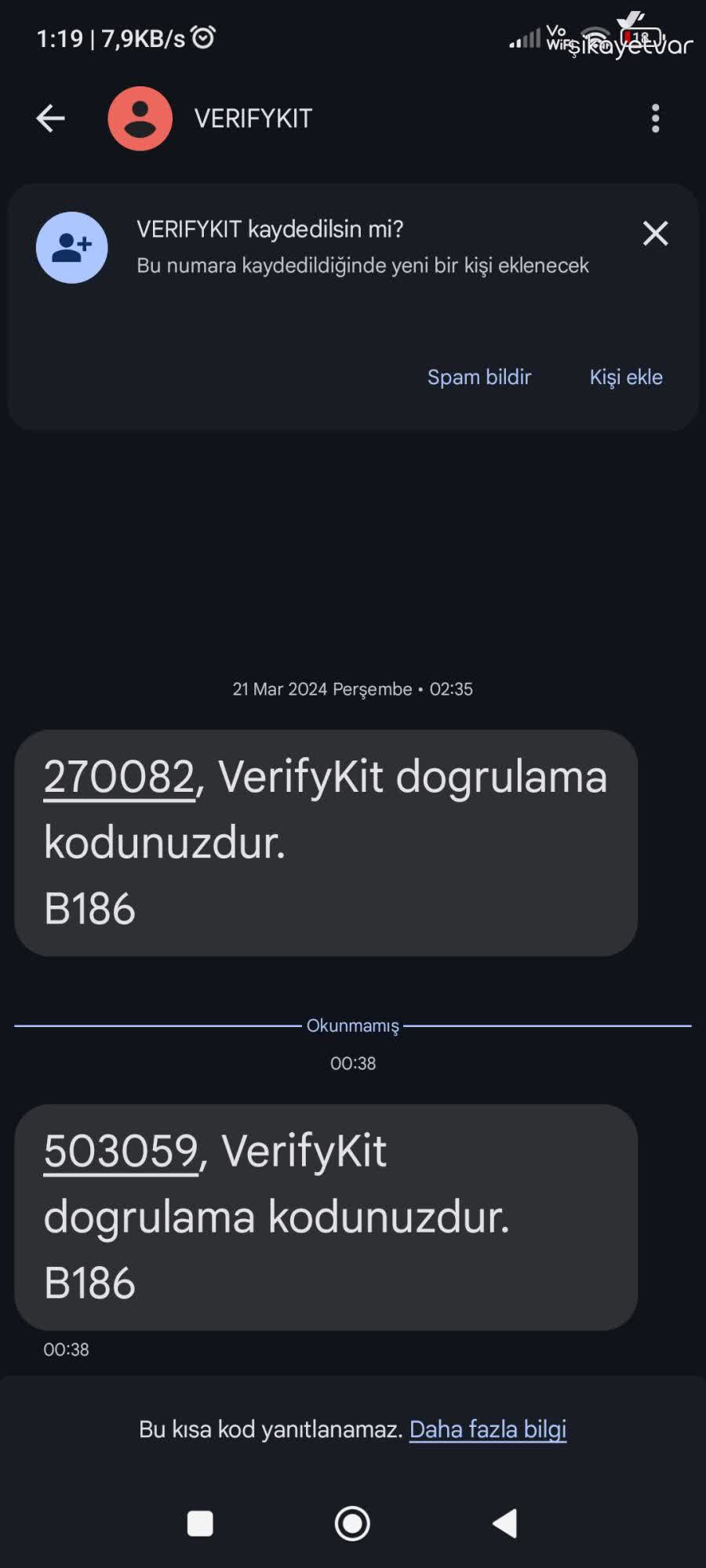Viewport: 706px width, 1568px height.
Task: Tap the alarm clock icon in status bar
Action: point(203,36)
